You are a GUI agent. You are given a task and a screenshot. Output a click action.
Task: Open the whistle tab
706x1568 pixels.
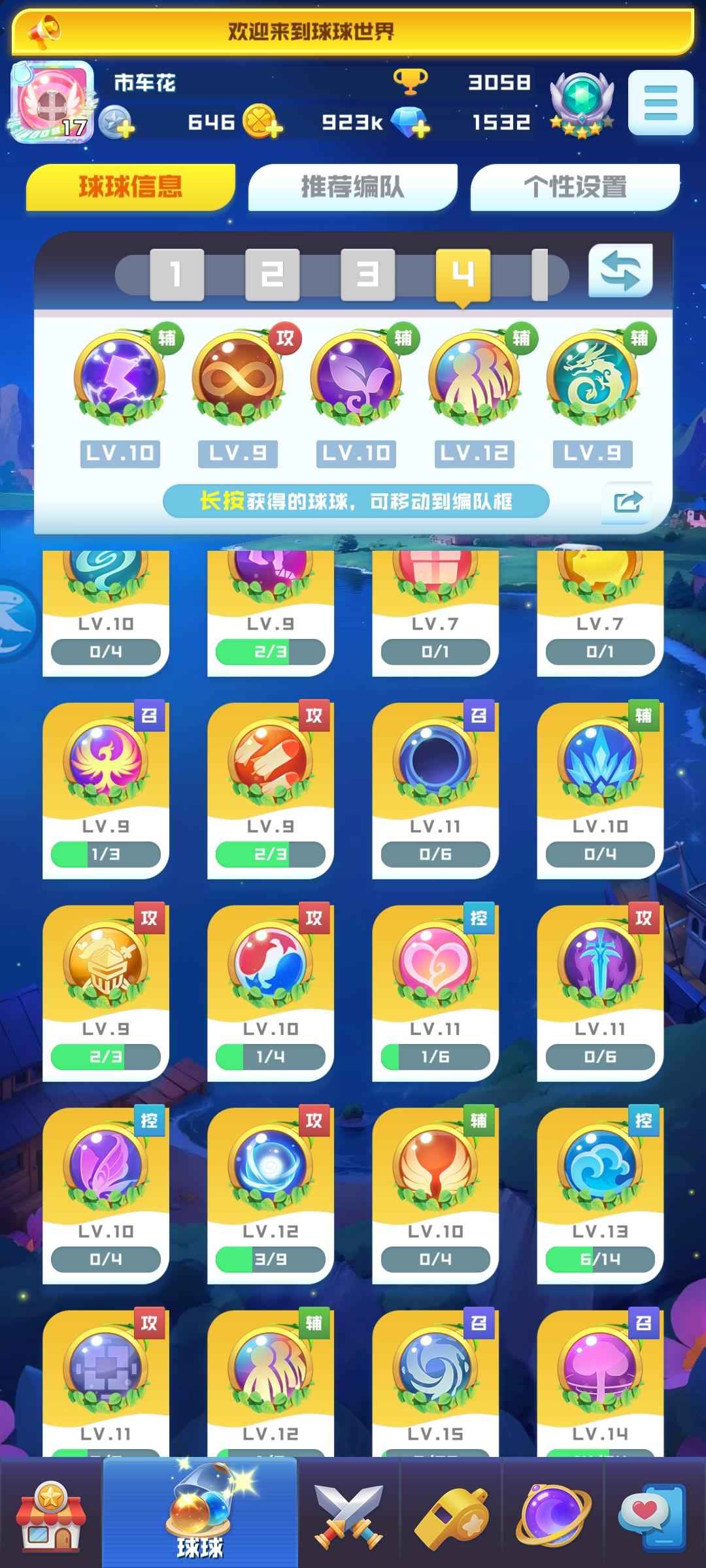450,1514
